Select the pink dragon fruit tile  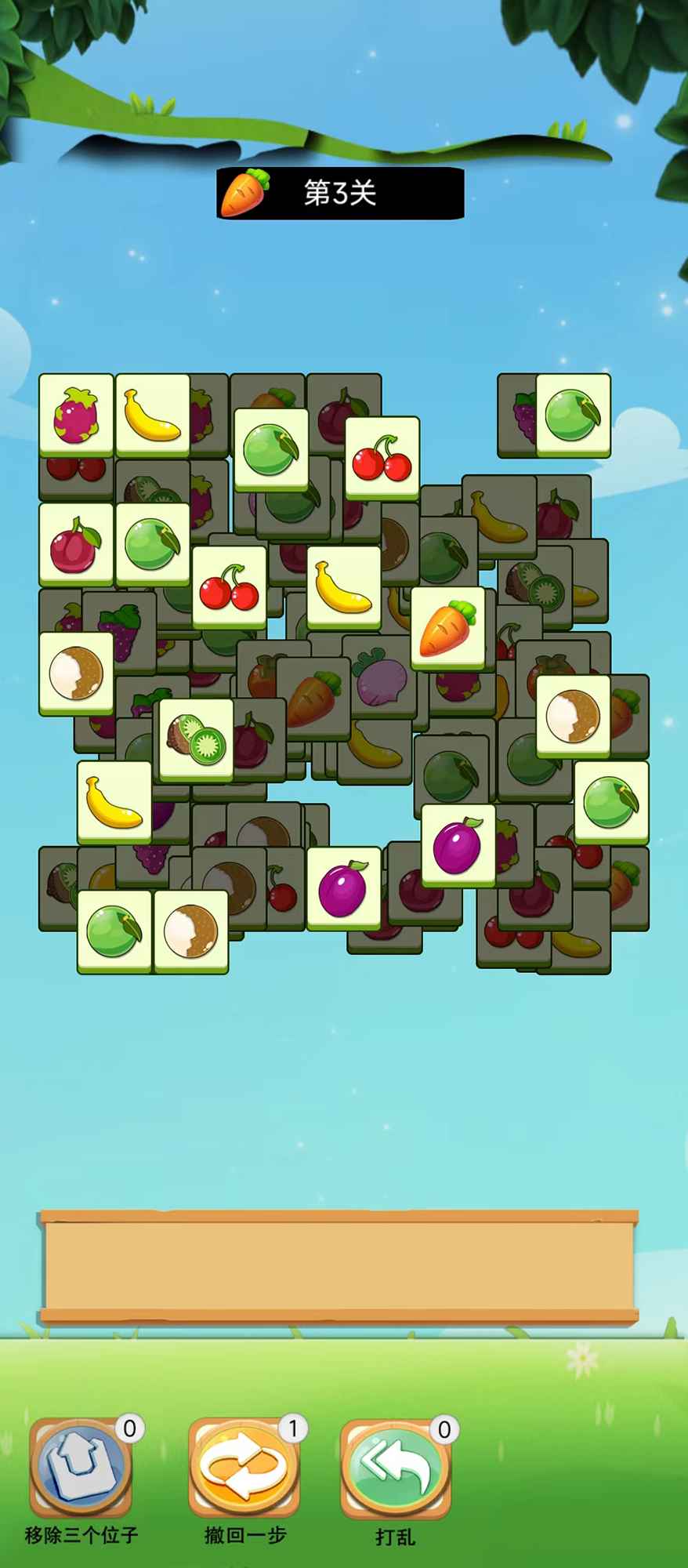tap(76, 414)
